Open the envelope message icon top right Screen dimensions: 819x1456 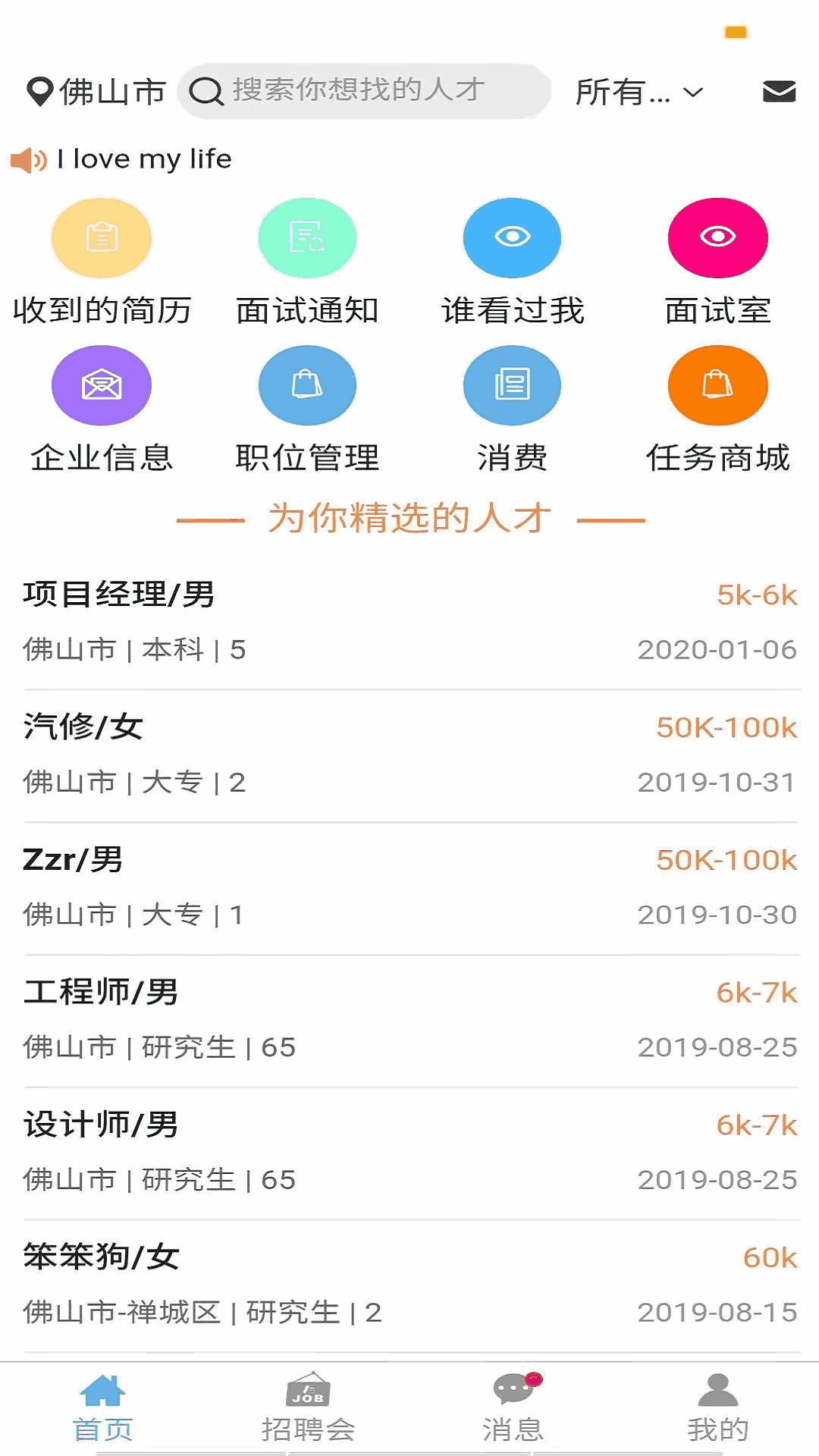pyautogui.click(x=777, y=91)
